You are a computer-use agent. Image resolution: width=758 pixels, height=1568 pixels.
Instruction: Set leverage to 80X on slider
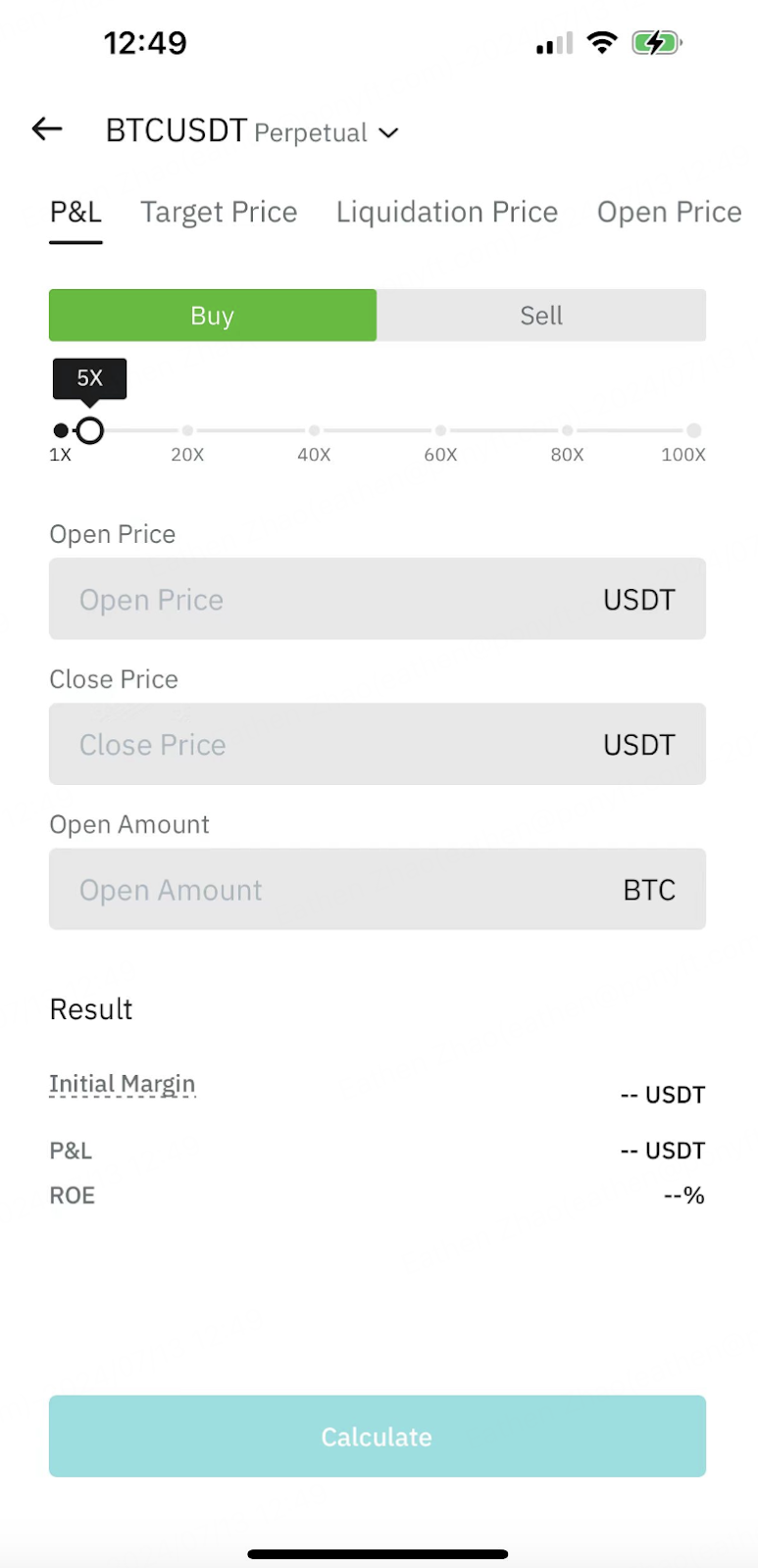click(x=567, y=430)
